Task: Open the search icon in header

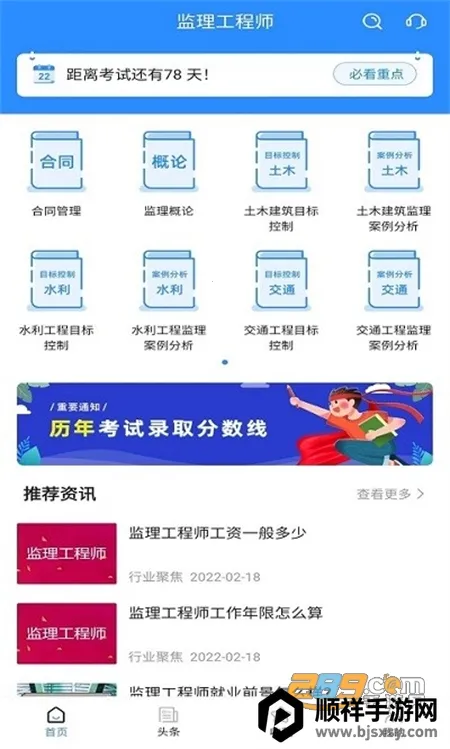Action: tap(372, 21)
